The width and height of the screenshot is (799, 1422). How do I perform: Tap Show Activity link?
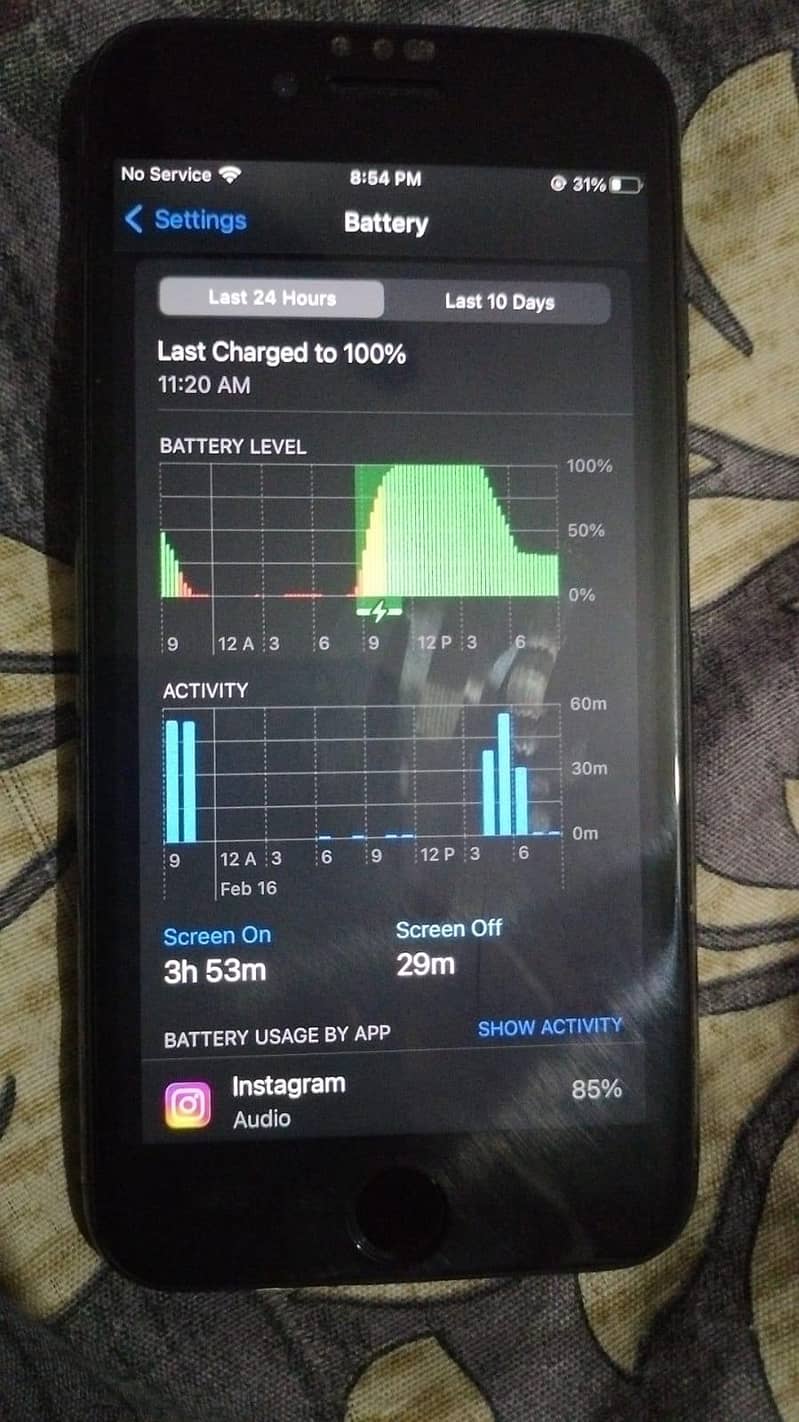(x=549, y=1027)
